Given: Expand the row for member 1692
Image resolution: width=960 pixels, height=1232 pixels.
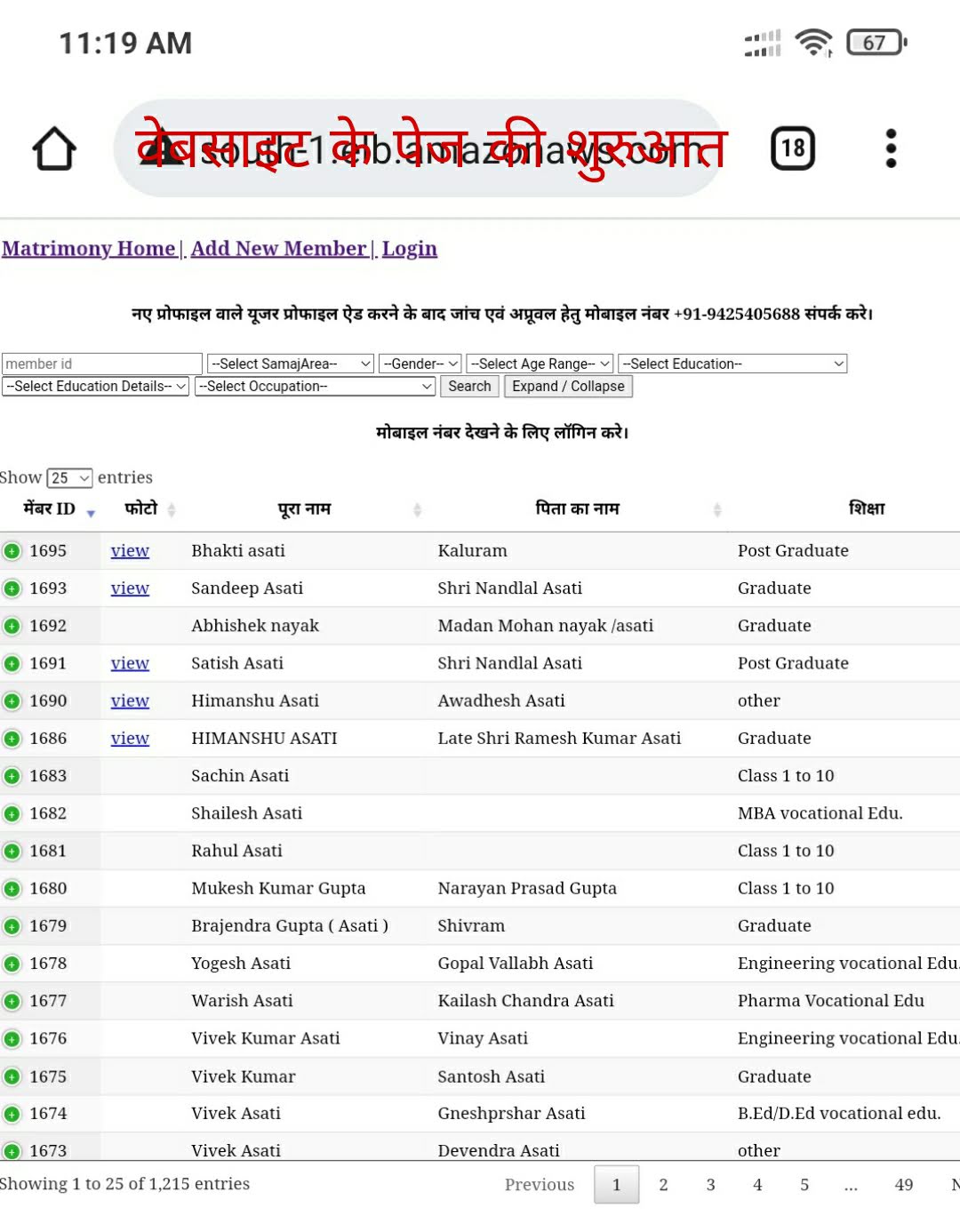Looking at the screenshot, I should coord(12,626).
